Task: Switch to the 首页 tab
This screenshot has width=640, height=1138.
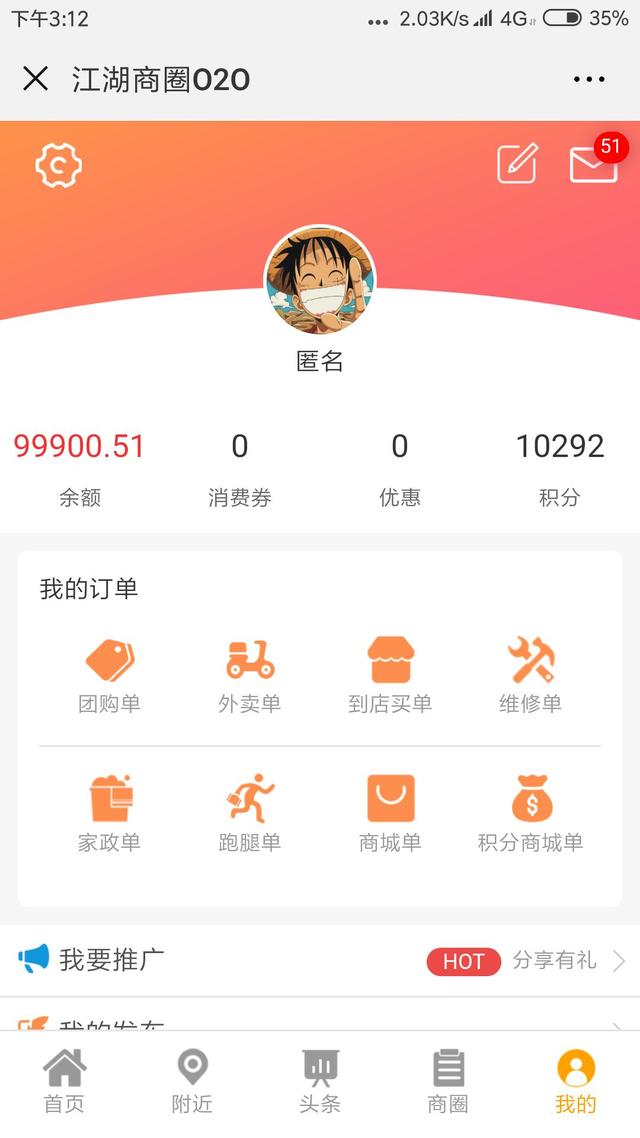Action: [64, 1083]
